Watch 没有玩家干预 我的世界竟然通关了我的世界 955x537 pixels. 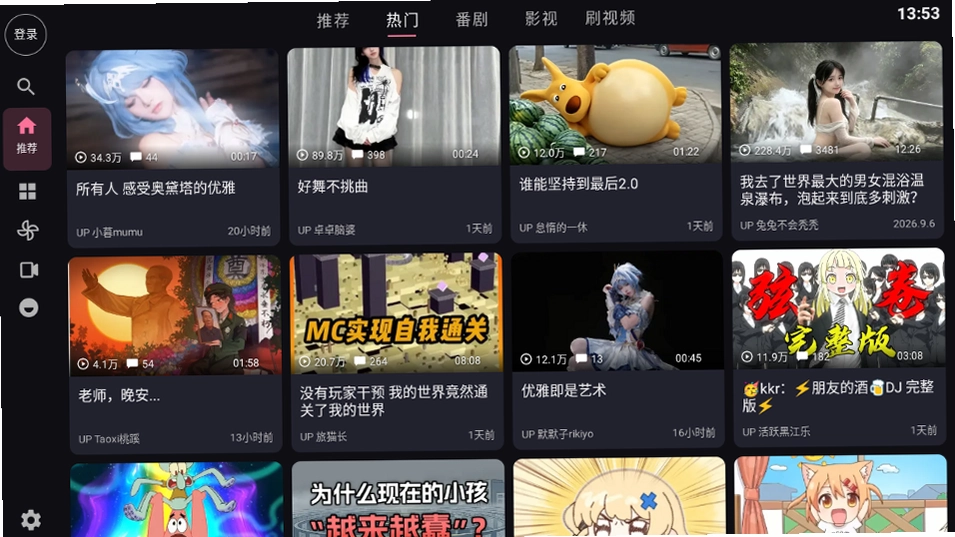pyautogui.click(x=397, y=351)
